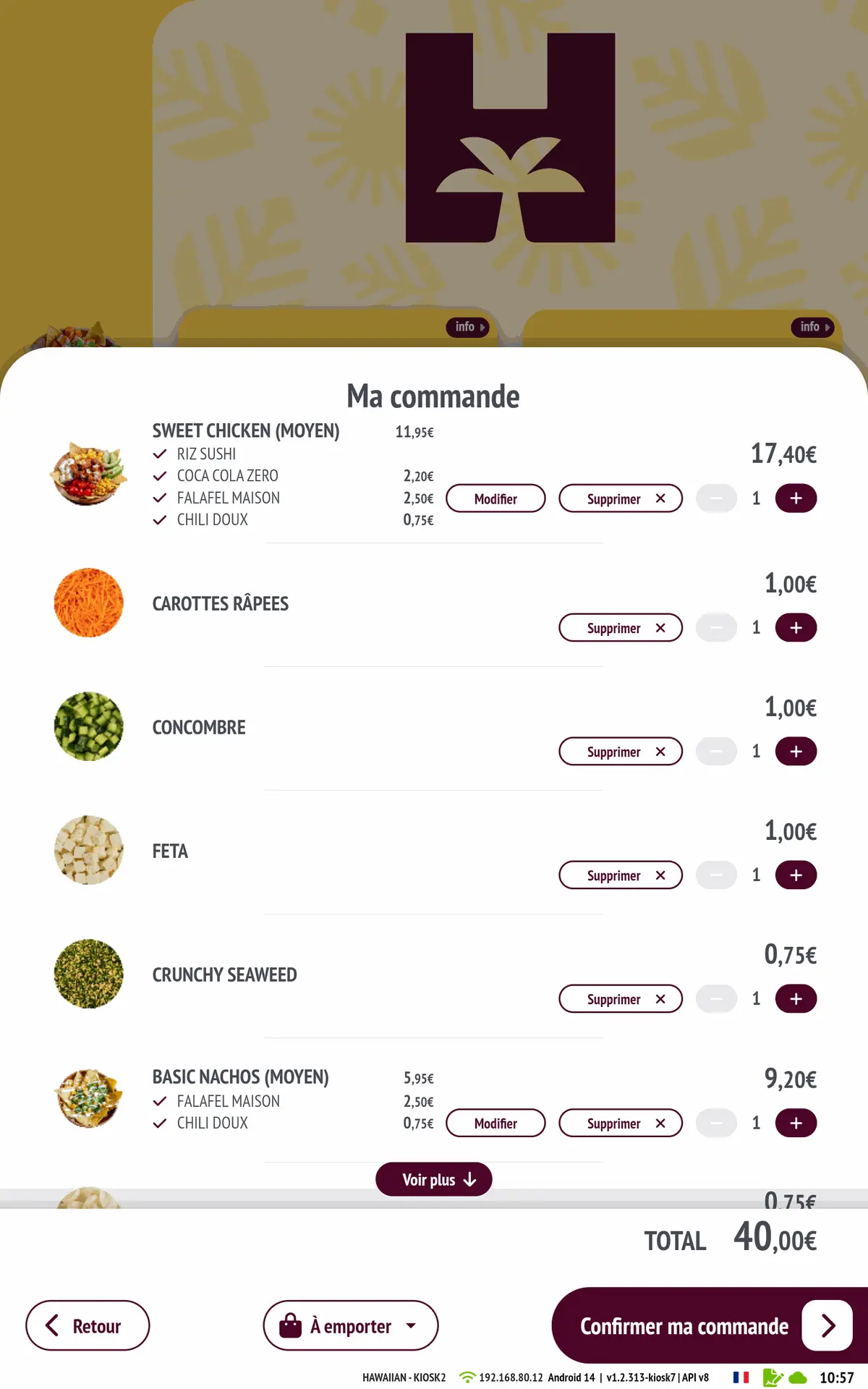Tap the French flag language icon
The height and width of the screenshot is (1389, 868).
point(741,1377)
